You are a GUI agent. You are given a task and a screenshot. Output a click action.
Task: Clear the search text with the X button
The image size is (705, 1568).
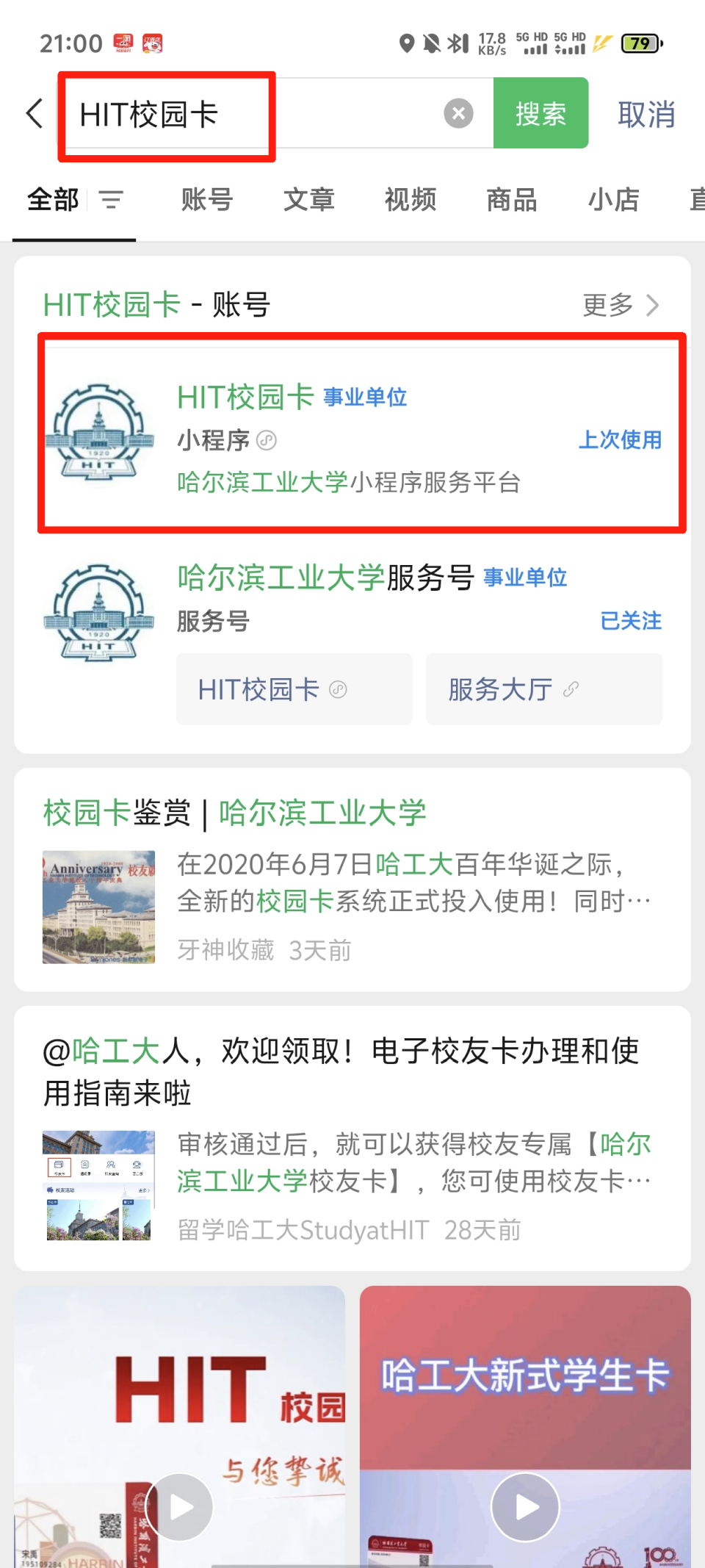(x=458, y=113)
